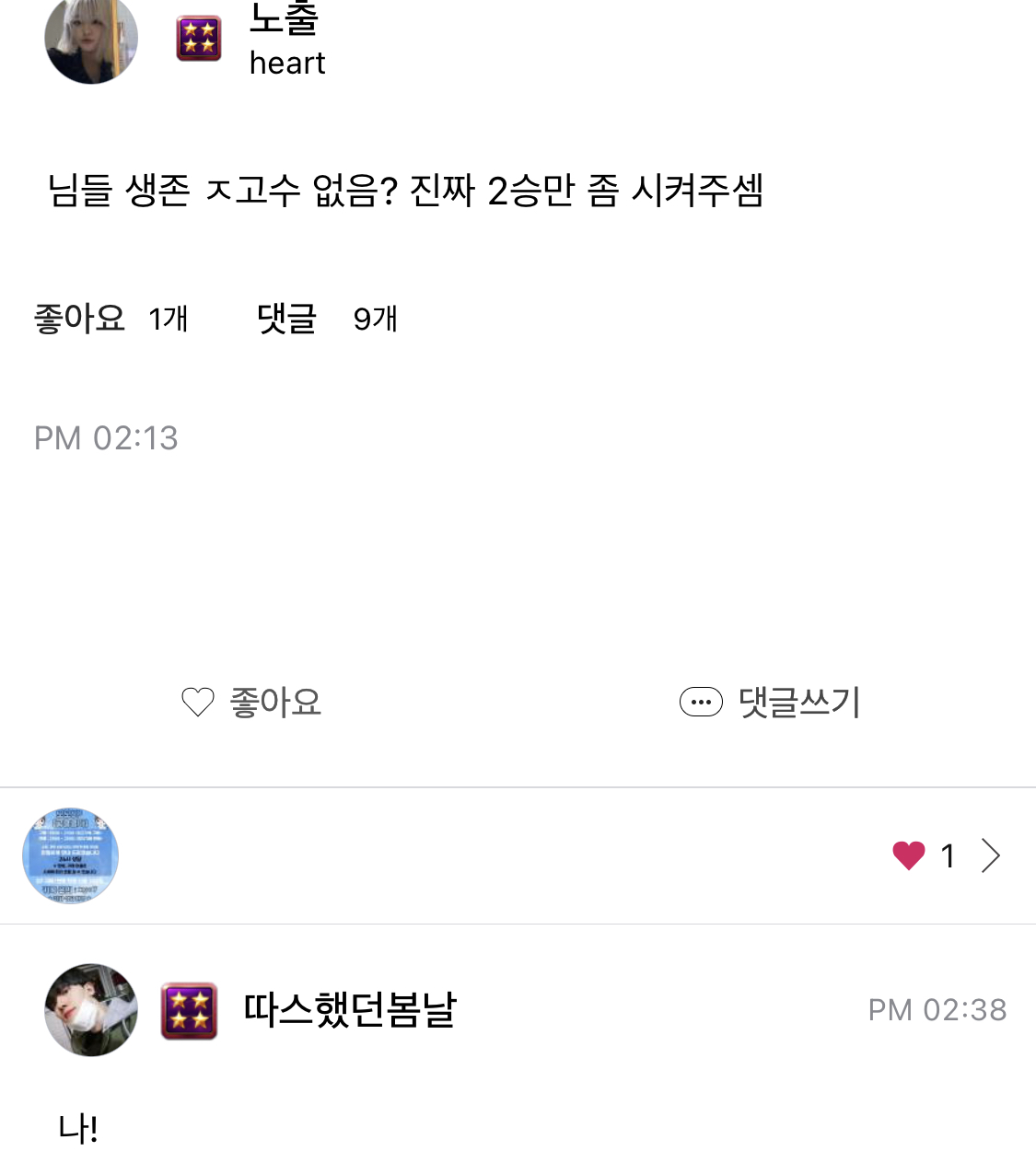This screenshot has height=1163, width=1036.
Task: View 따스했던봄날's profile picture
Action: (90, 1010)
